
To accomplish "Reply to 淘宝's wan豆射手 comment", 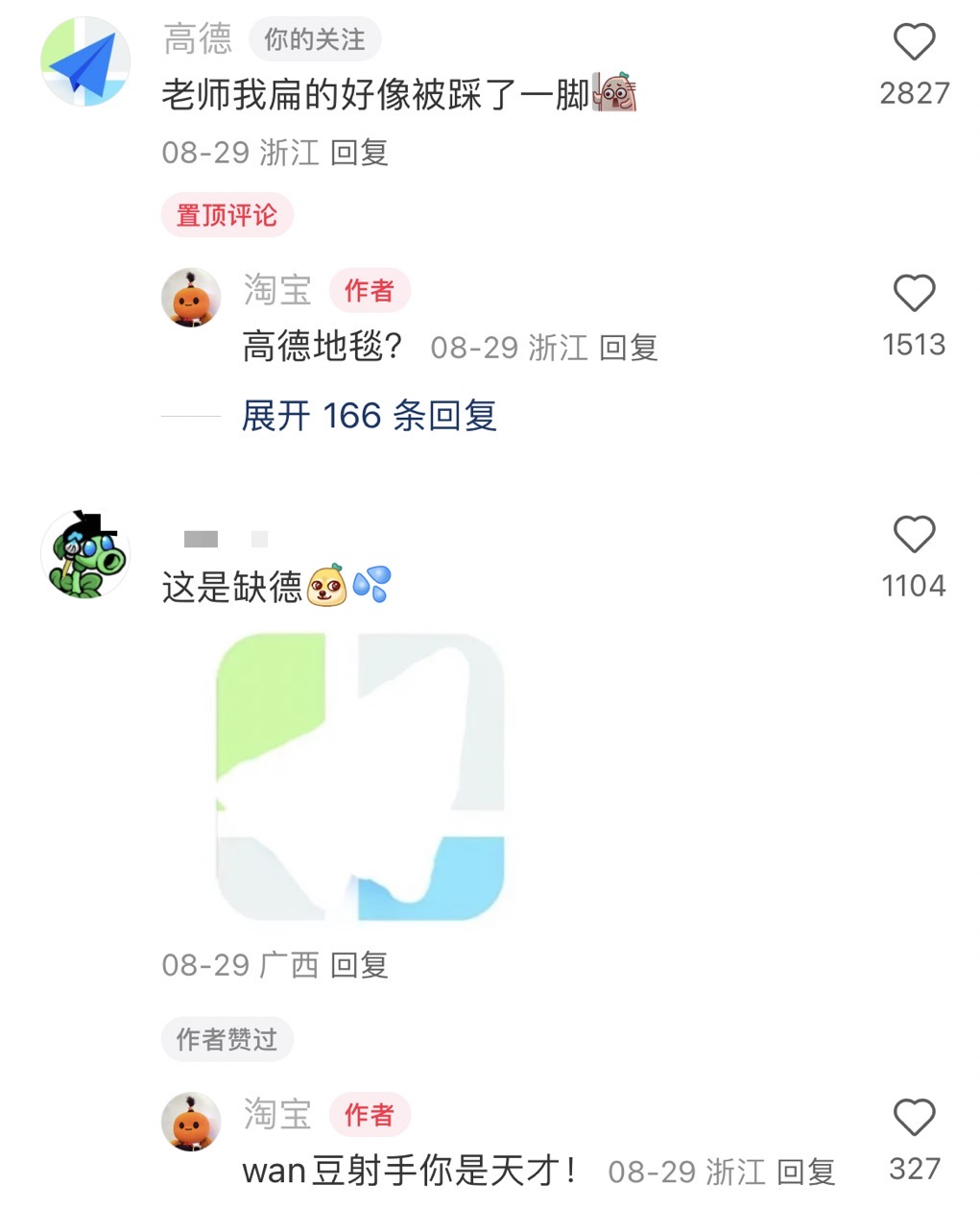I will [x=805, y=1172].
